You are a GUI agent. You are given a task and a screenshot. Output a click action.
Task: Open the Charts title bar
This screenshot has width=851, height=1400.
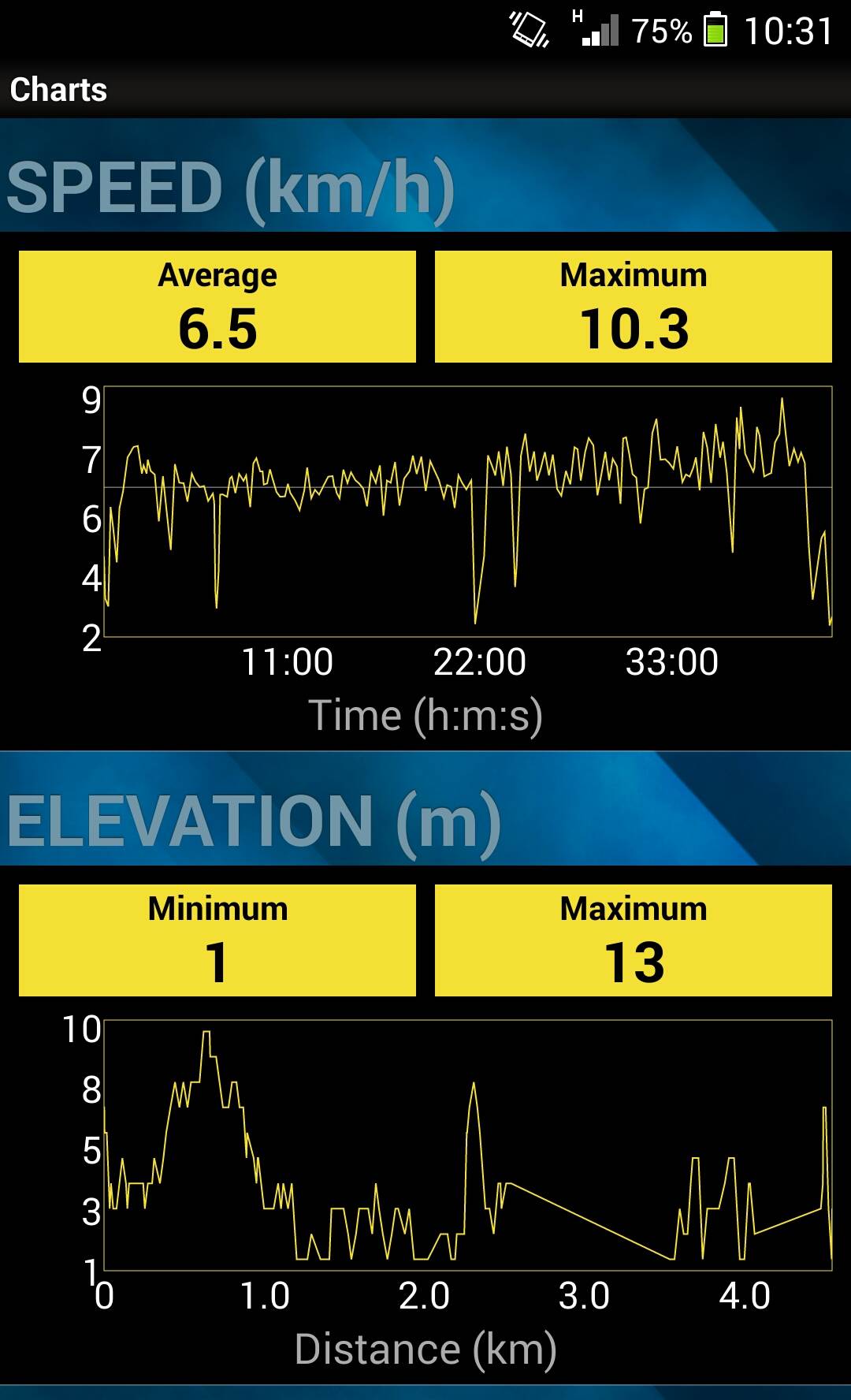(59, 88)
